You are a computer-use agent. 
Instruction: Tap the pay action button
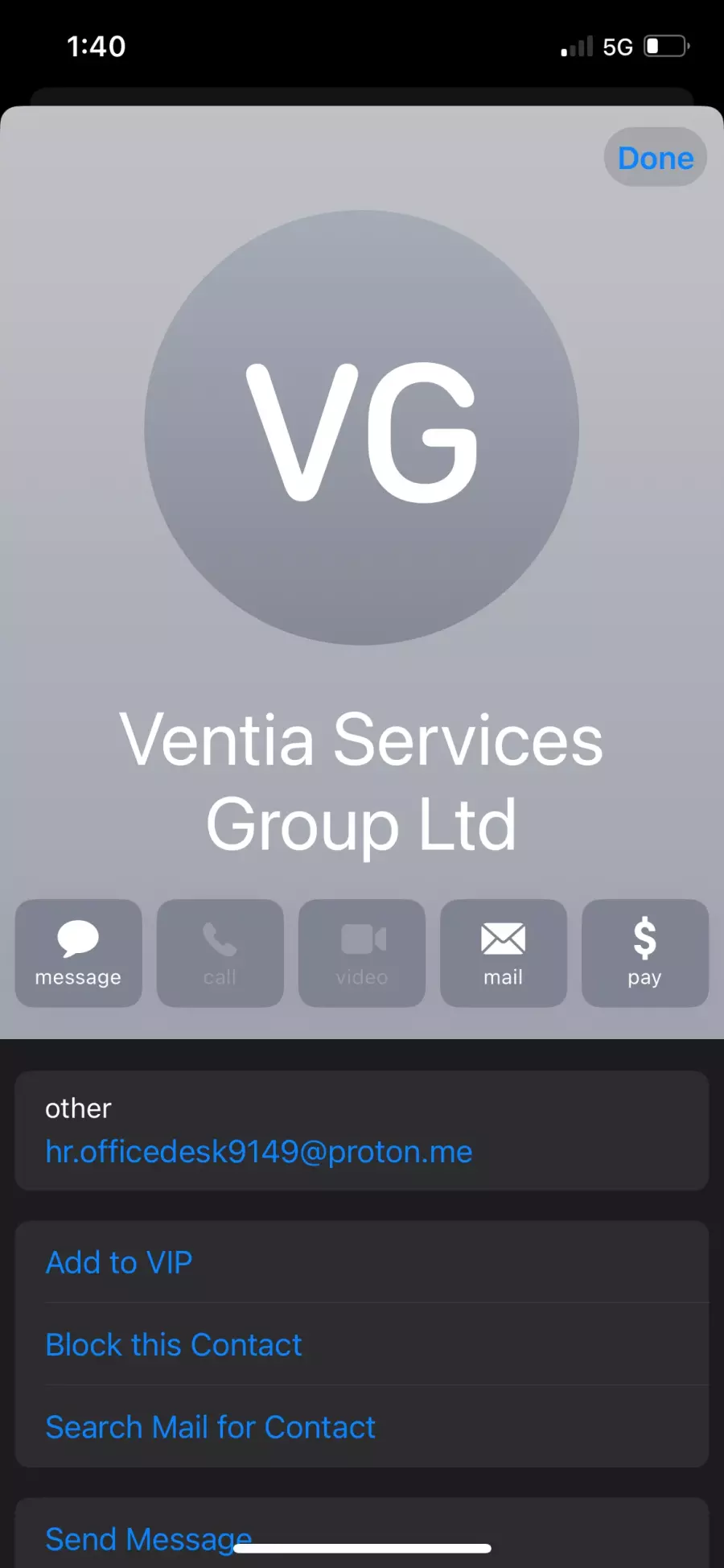(x=644, y=953)
